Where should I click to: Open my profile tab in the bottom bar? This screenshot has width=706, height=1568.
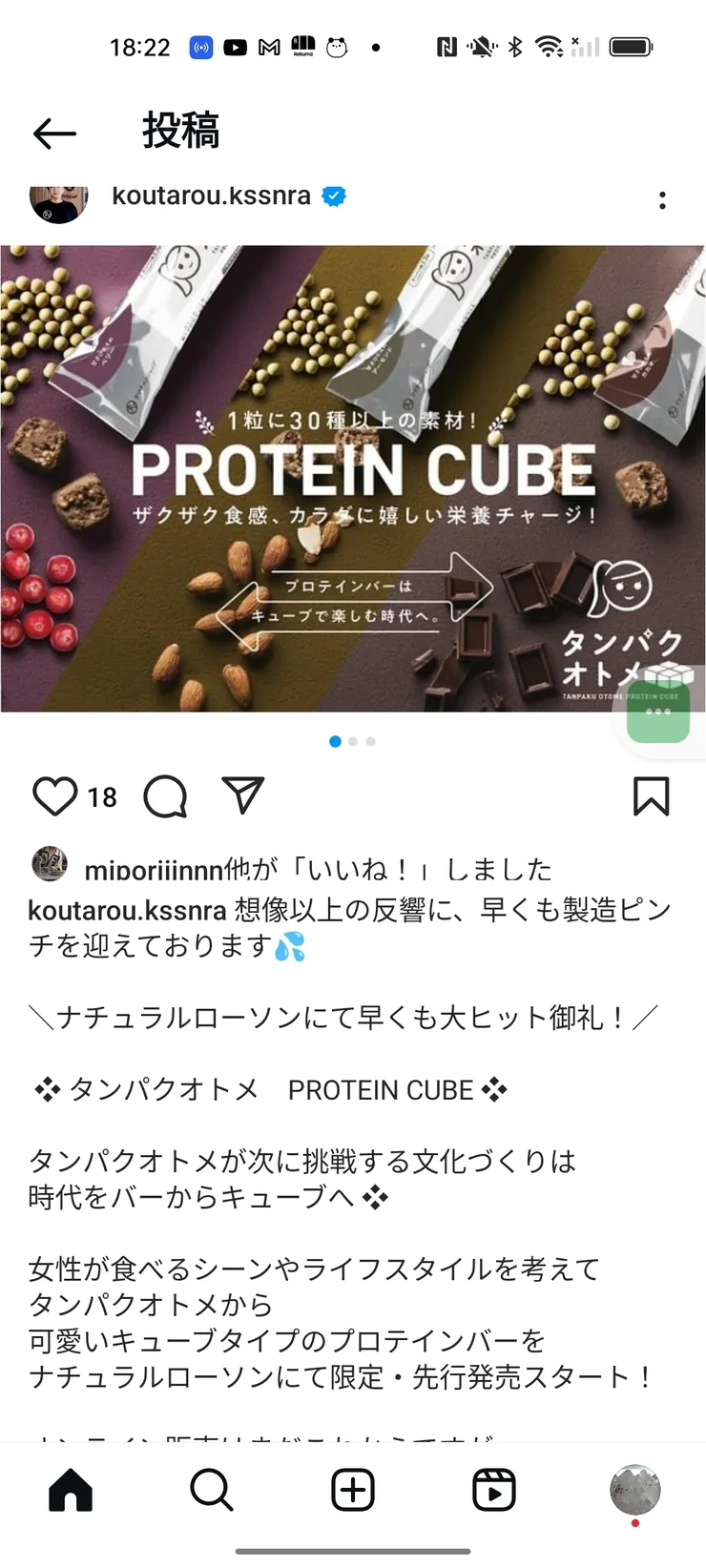pyautogui.click(x=635, y=1490)
